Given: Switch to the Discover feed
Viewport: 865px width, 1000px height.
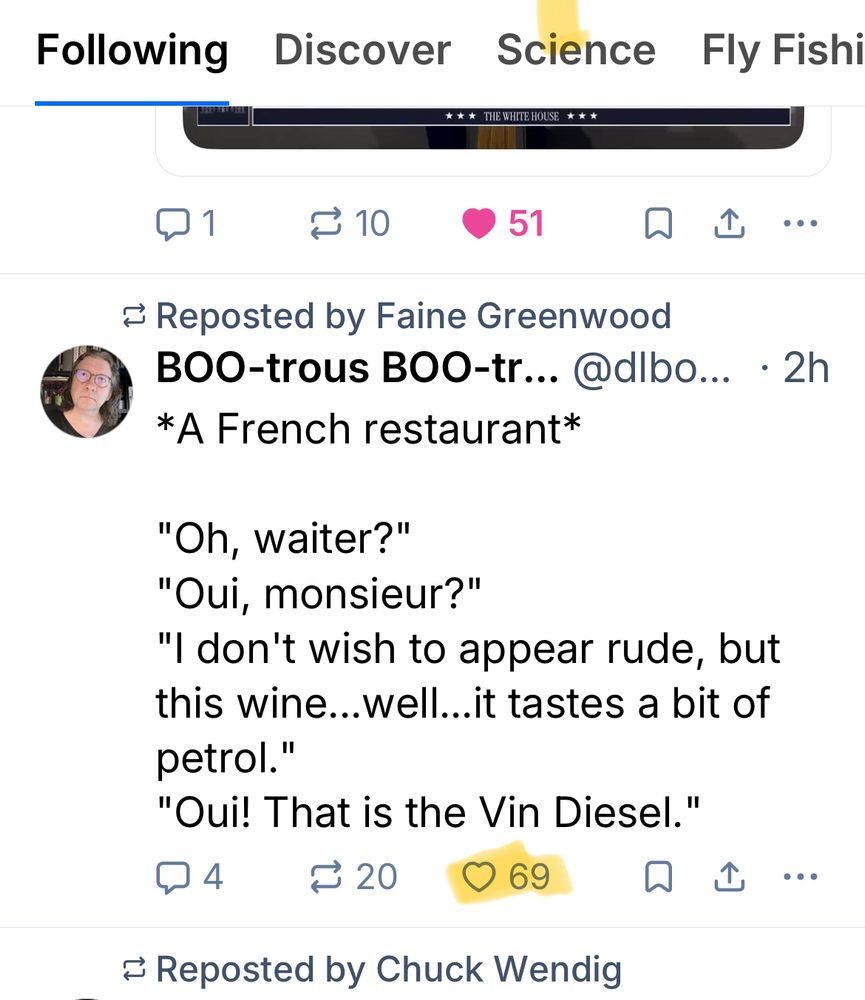Looking at the screenshot, I should click(362, 50).
